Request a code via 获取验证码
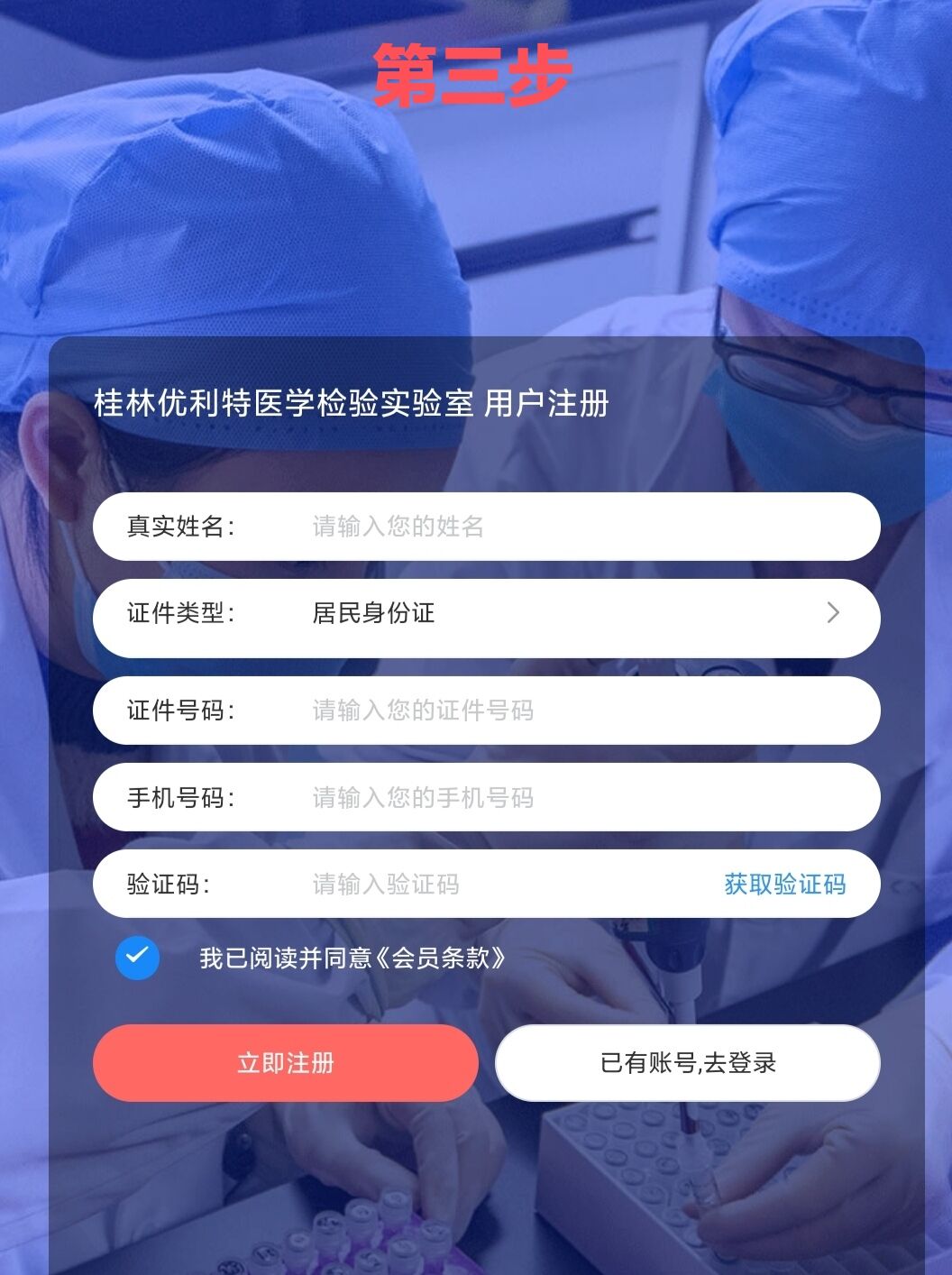This screenshot has height=1275, width=952. click(x=784, y=885)
